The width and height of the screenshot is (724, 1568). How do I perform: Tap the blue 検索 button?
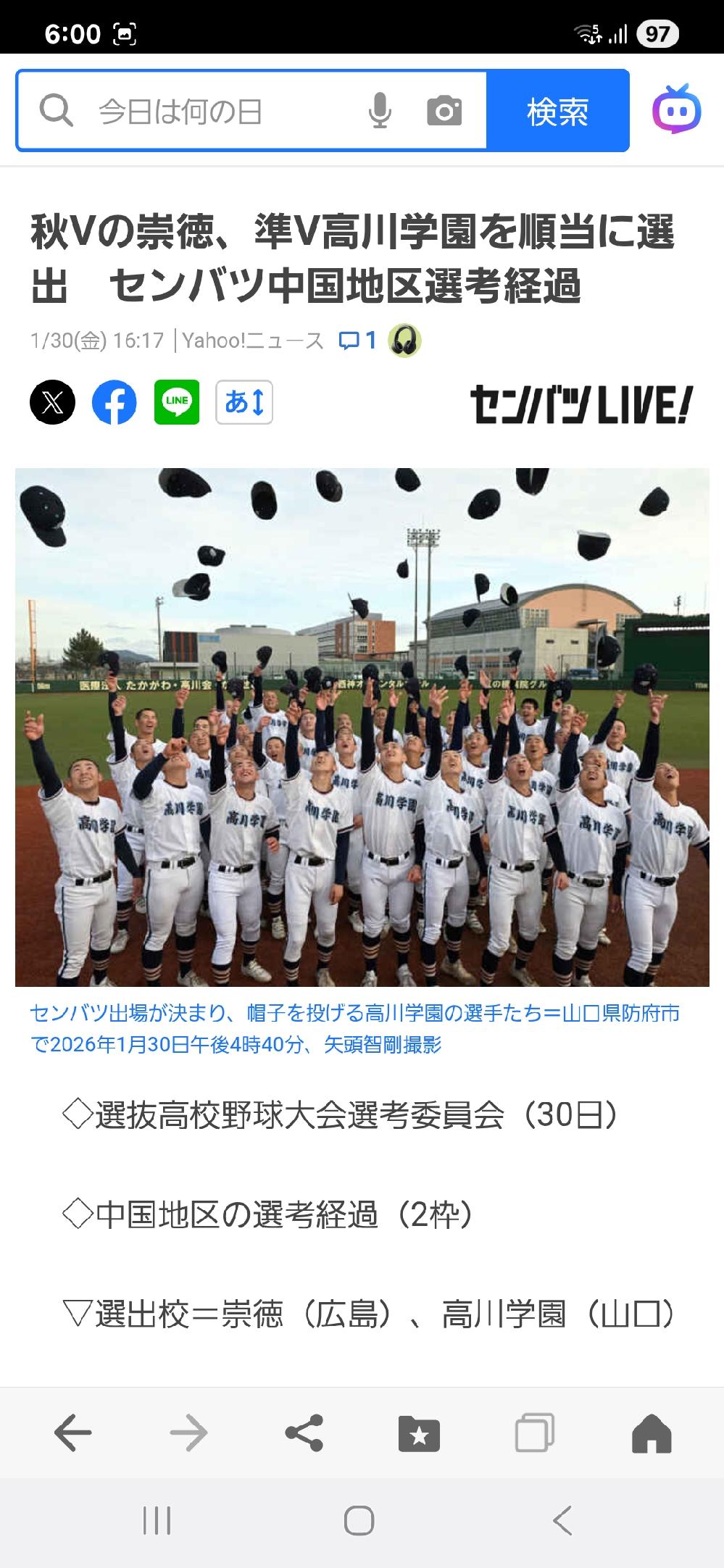tap(557, 111)
